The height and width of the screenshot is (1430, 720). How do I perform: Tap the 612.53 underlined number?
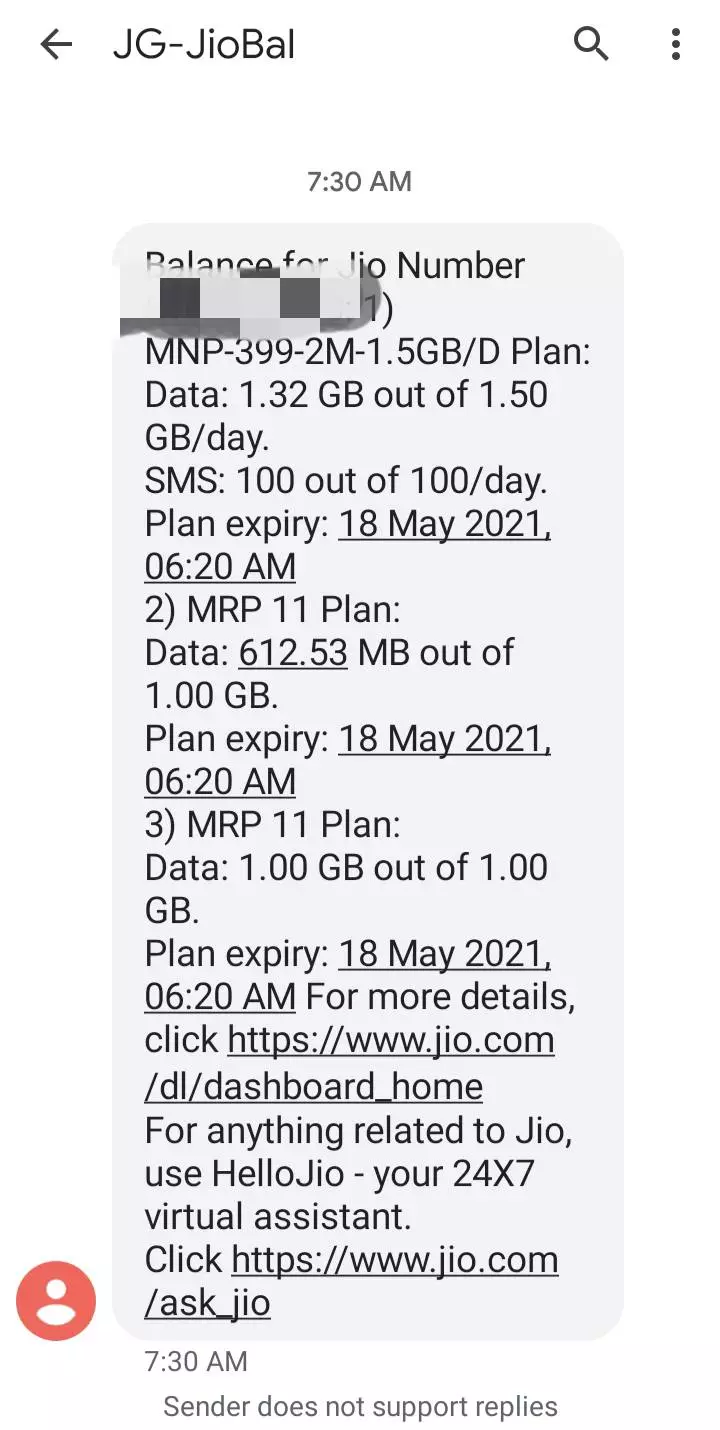tap(293, 653)
